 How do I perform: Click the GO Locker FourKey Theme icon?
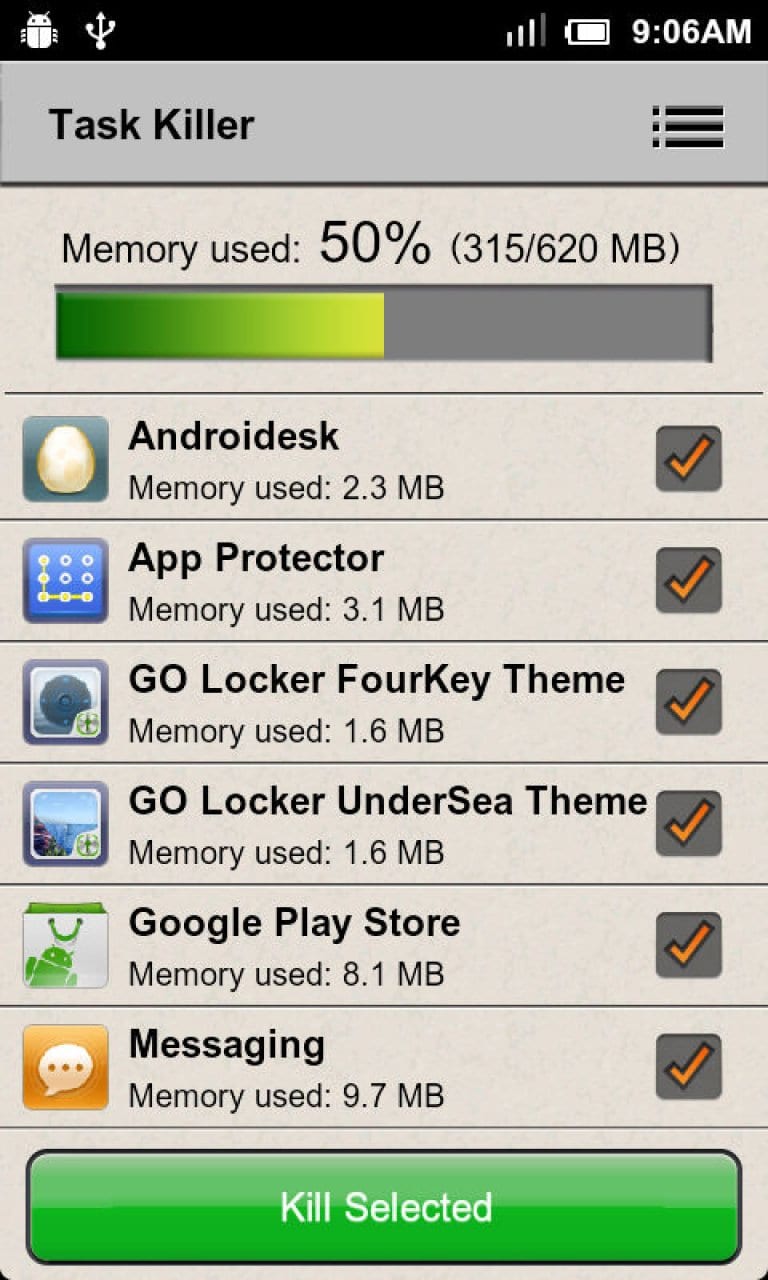point(64,702)
